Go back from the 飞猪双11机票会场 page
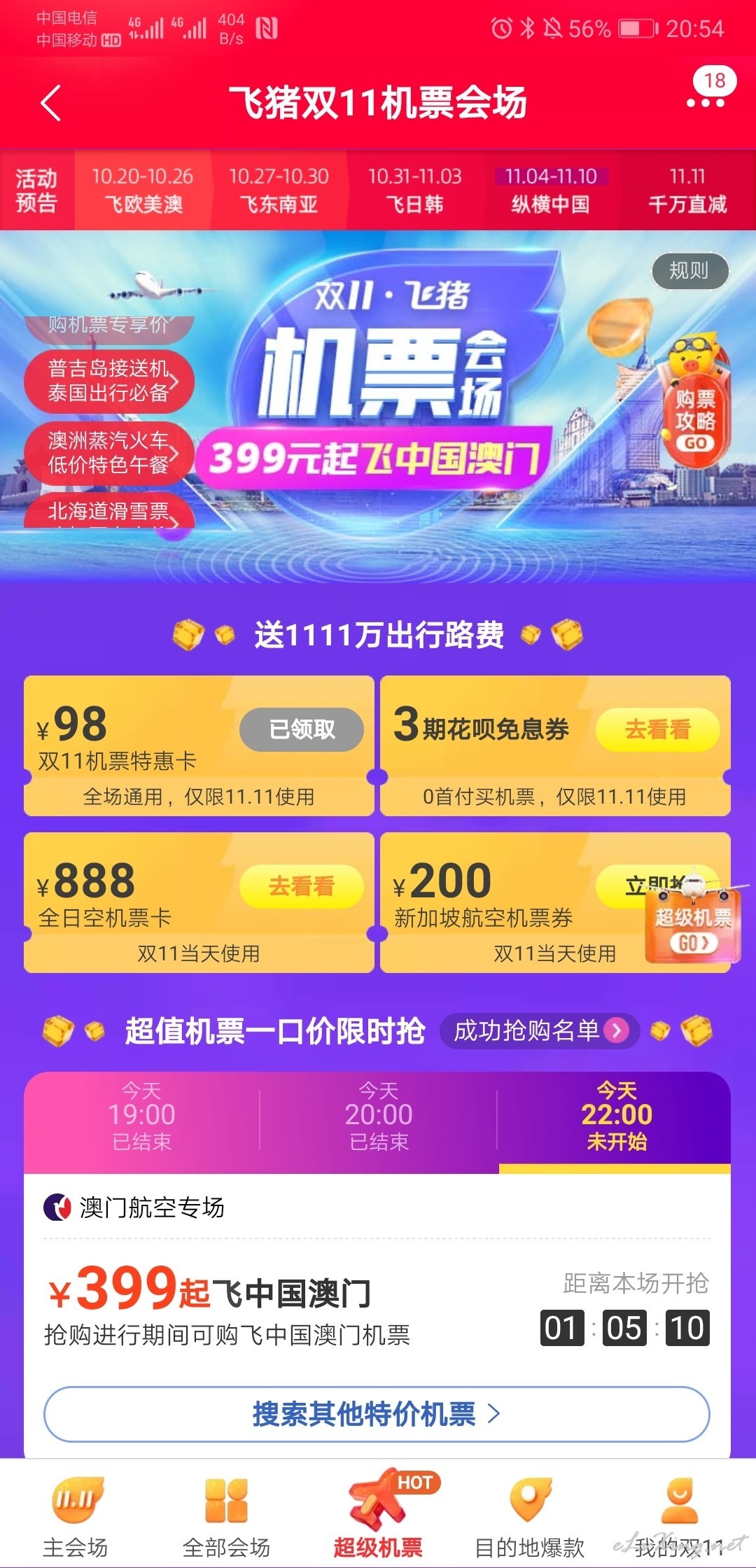 (51, 103)
